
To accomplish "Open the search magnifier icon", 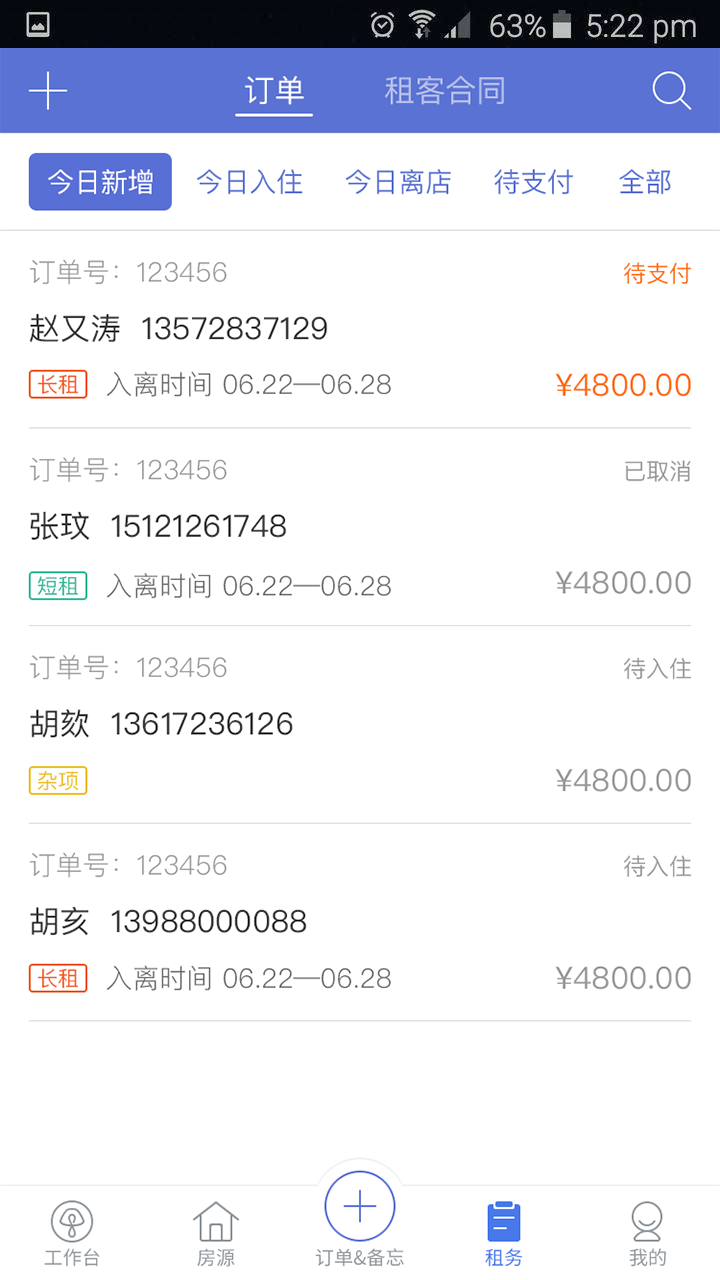I will pyautogui.click(x=671, y=91).
